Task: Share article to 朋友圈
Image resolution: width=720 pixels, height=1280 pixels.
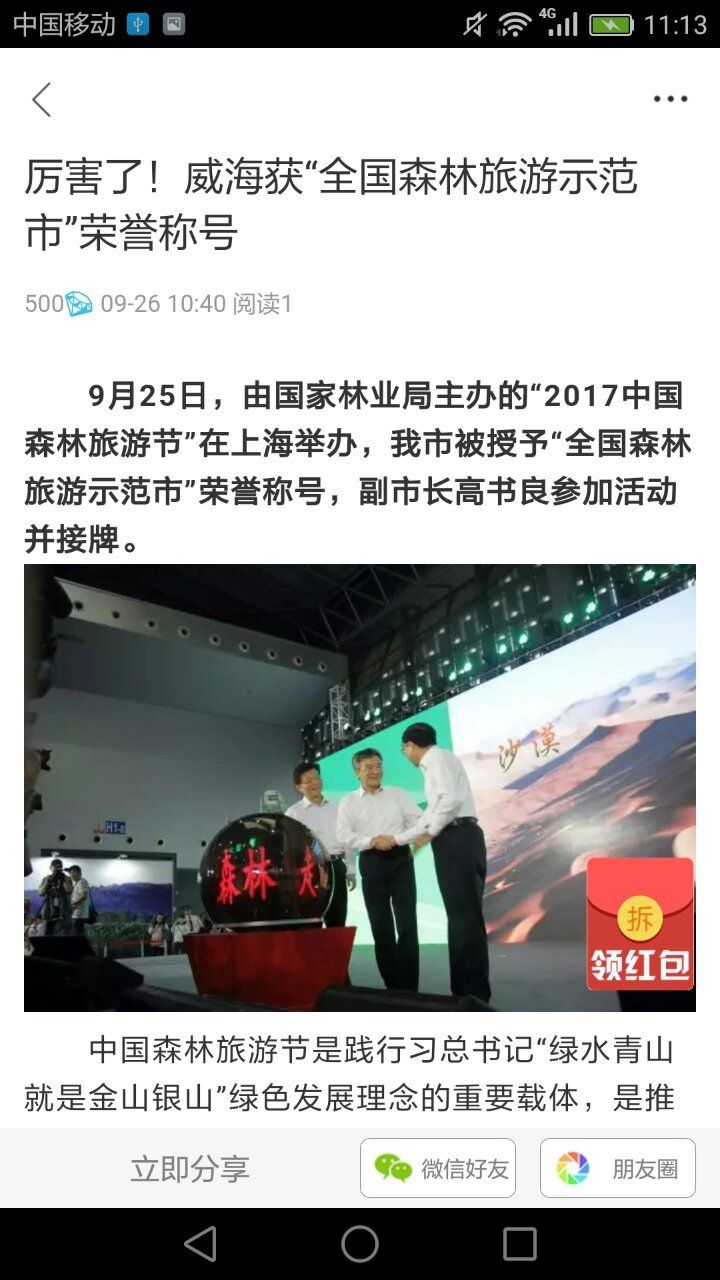Action: pos(618,1168)
